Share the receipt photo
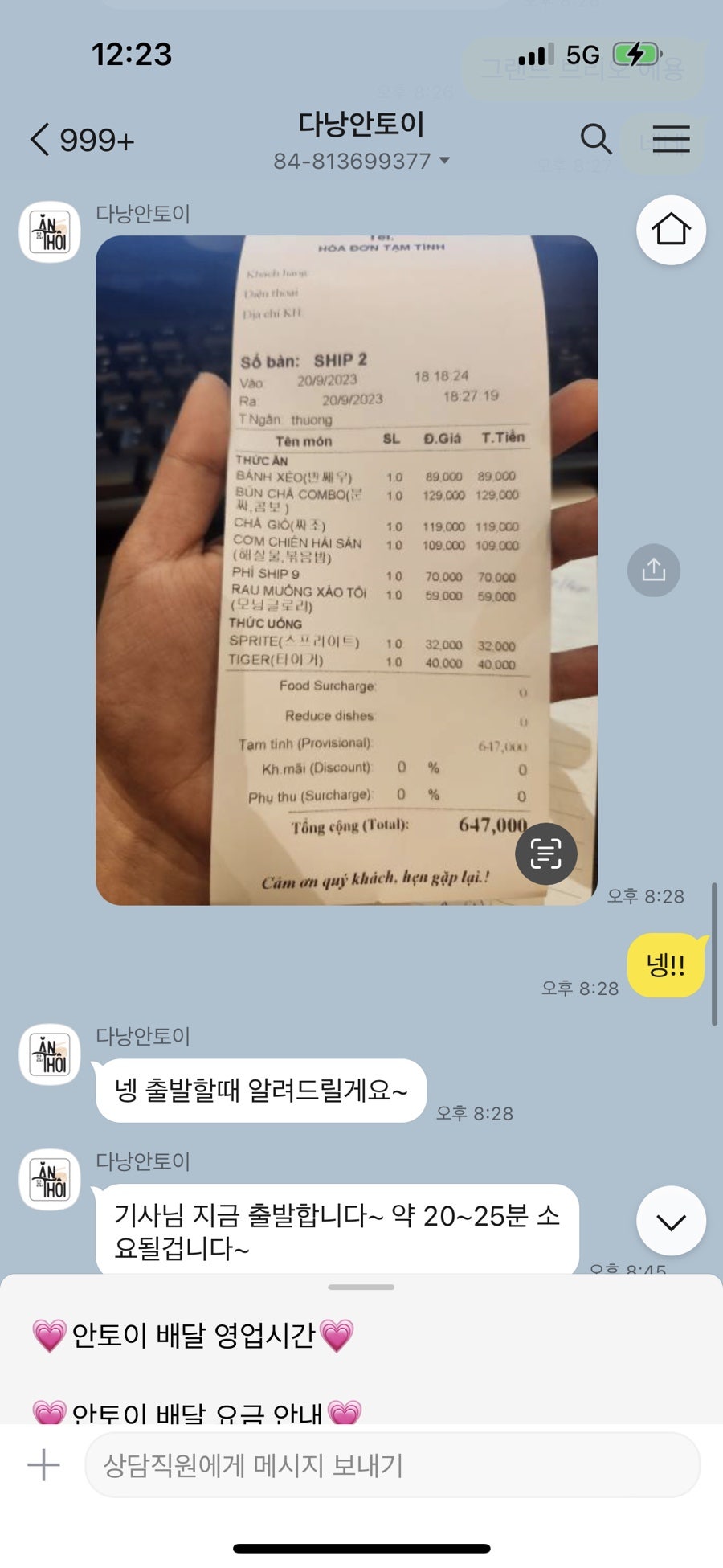 (653, 571)
